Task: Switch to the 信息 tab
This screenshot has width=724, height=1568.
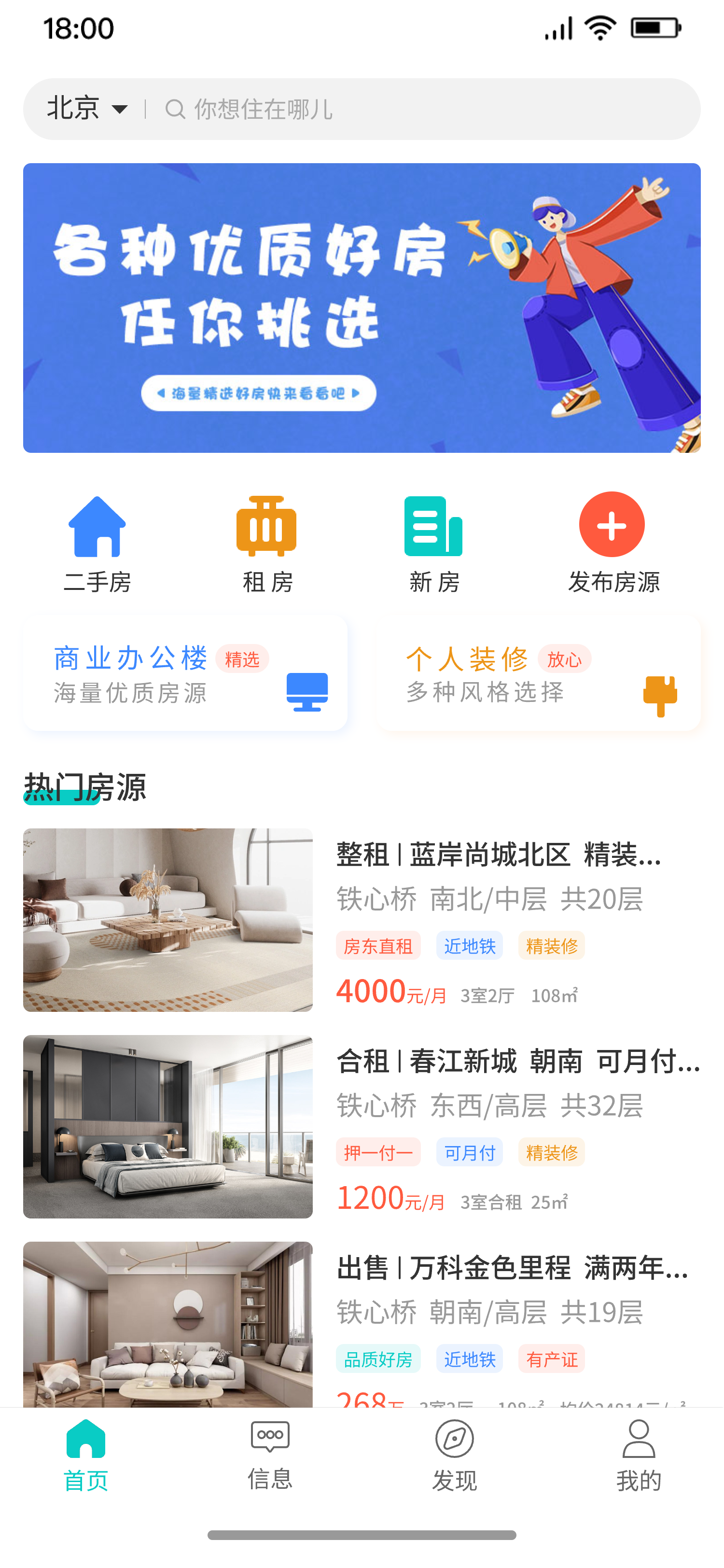Action: point(269,1455)
